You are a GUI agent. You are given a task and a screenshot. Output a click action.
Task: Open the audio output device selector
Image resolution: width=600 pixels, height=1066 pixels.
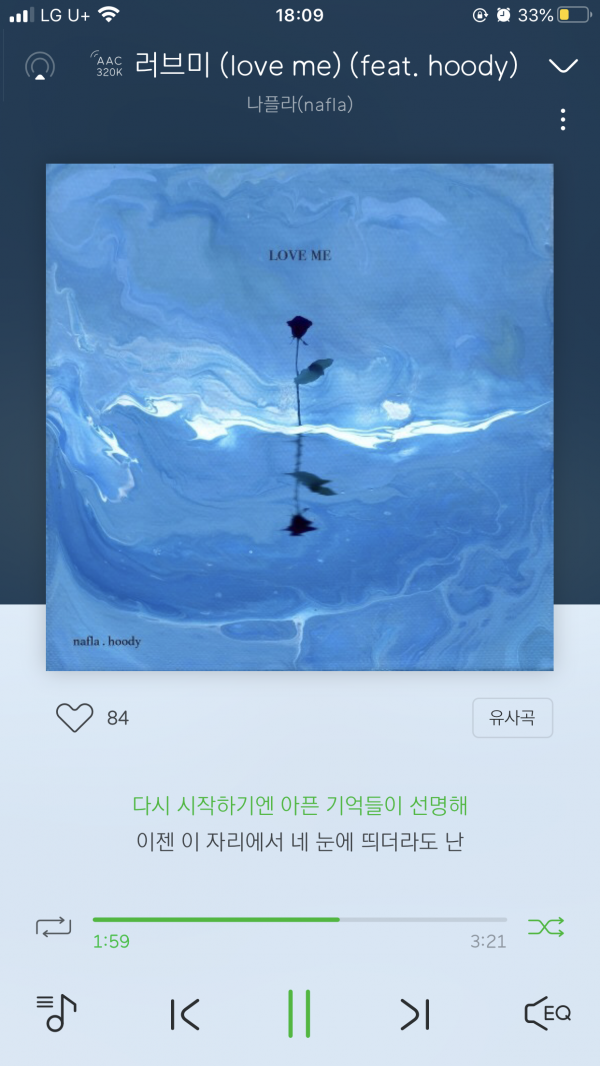[x=40, y=67]
